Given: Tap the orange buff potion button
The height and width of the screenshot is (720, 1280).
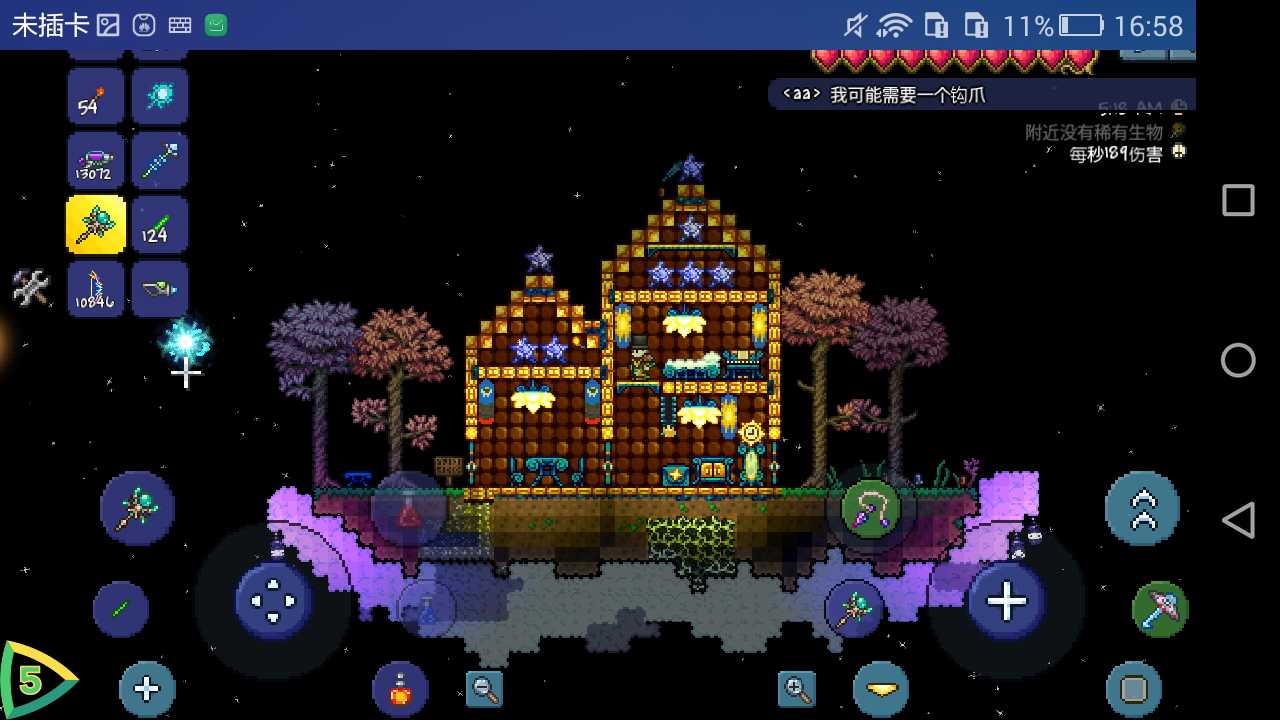Looking at the screenshot, I should (x=400, y=689).
